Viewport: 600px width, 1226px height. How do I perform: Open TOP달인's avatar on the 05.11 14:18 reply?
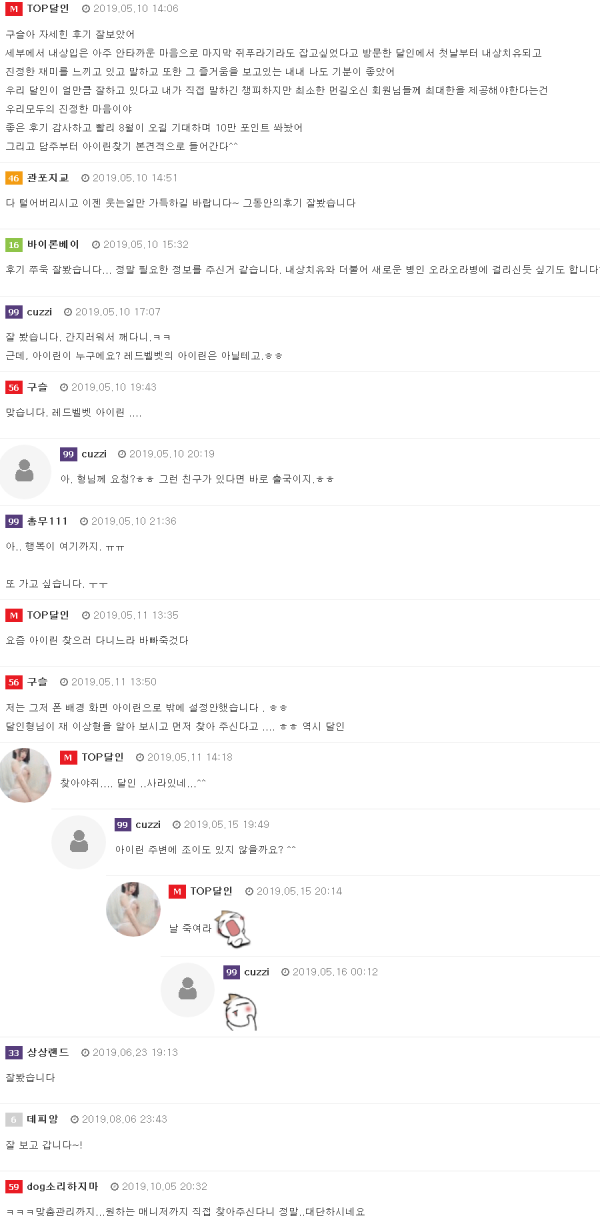click(x=25, y=774)
